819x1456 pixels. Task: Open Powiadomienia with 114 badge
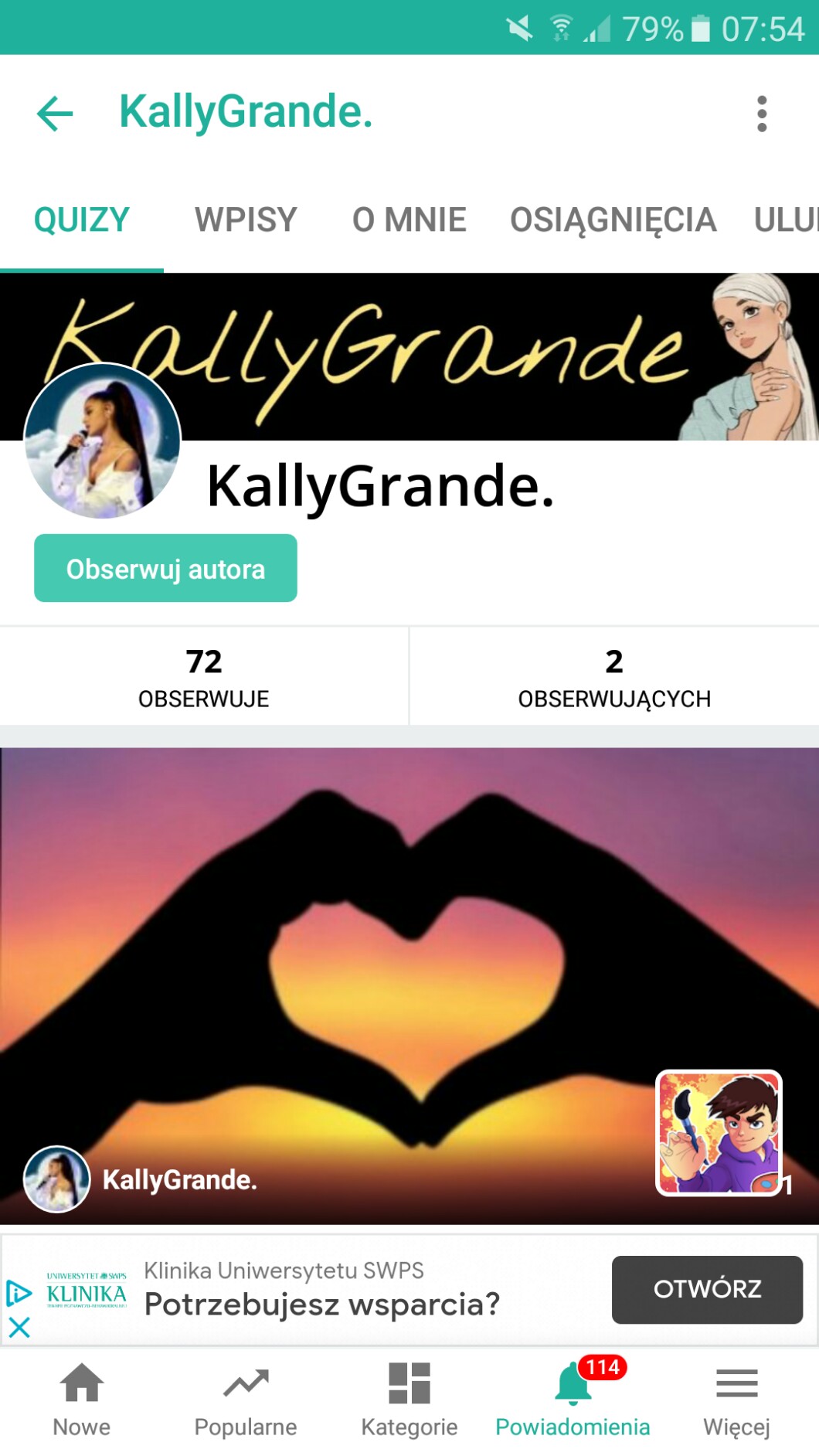[573, 1400]
